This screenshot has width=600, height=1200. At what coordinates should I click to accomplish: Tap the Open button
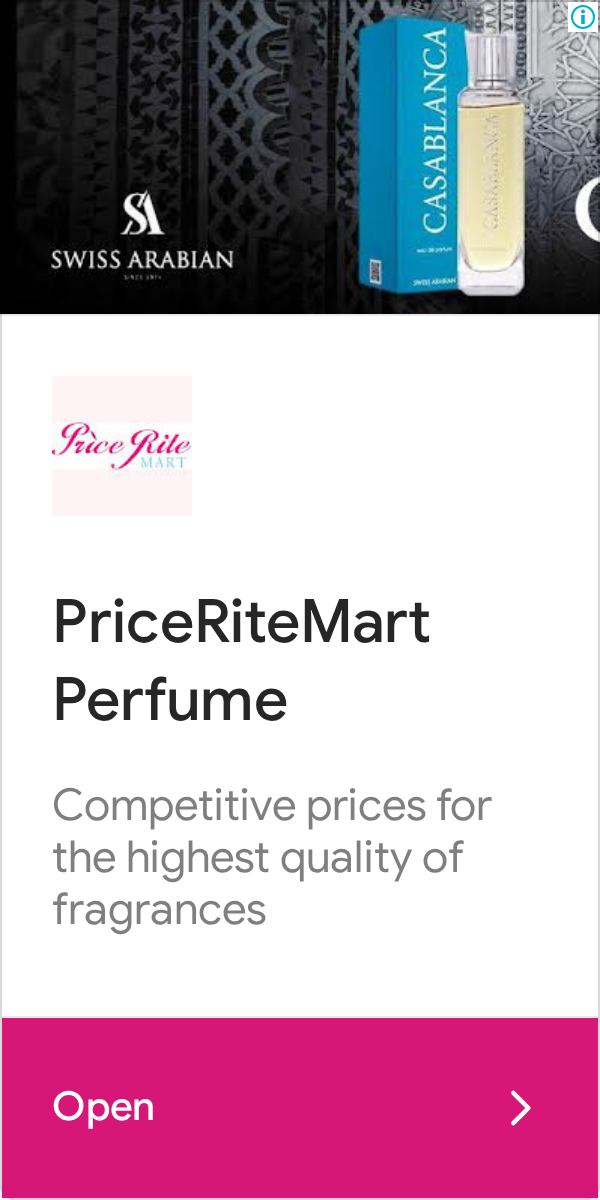300,1107
